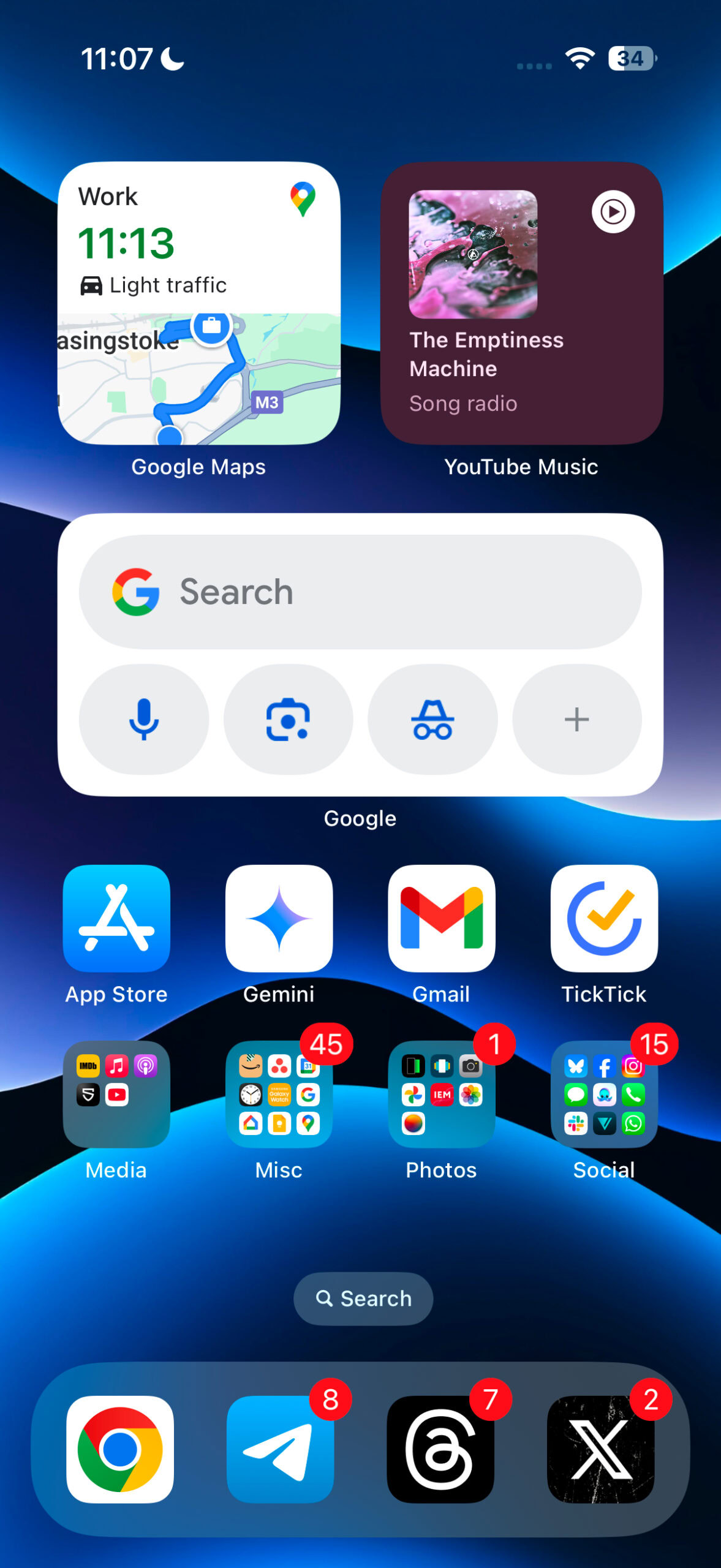
Task: Expand the Misc folder
Action: [x=279, y=1094]
